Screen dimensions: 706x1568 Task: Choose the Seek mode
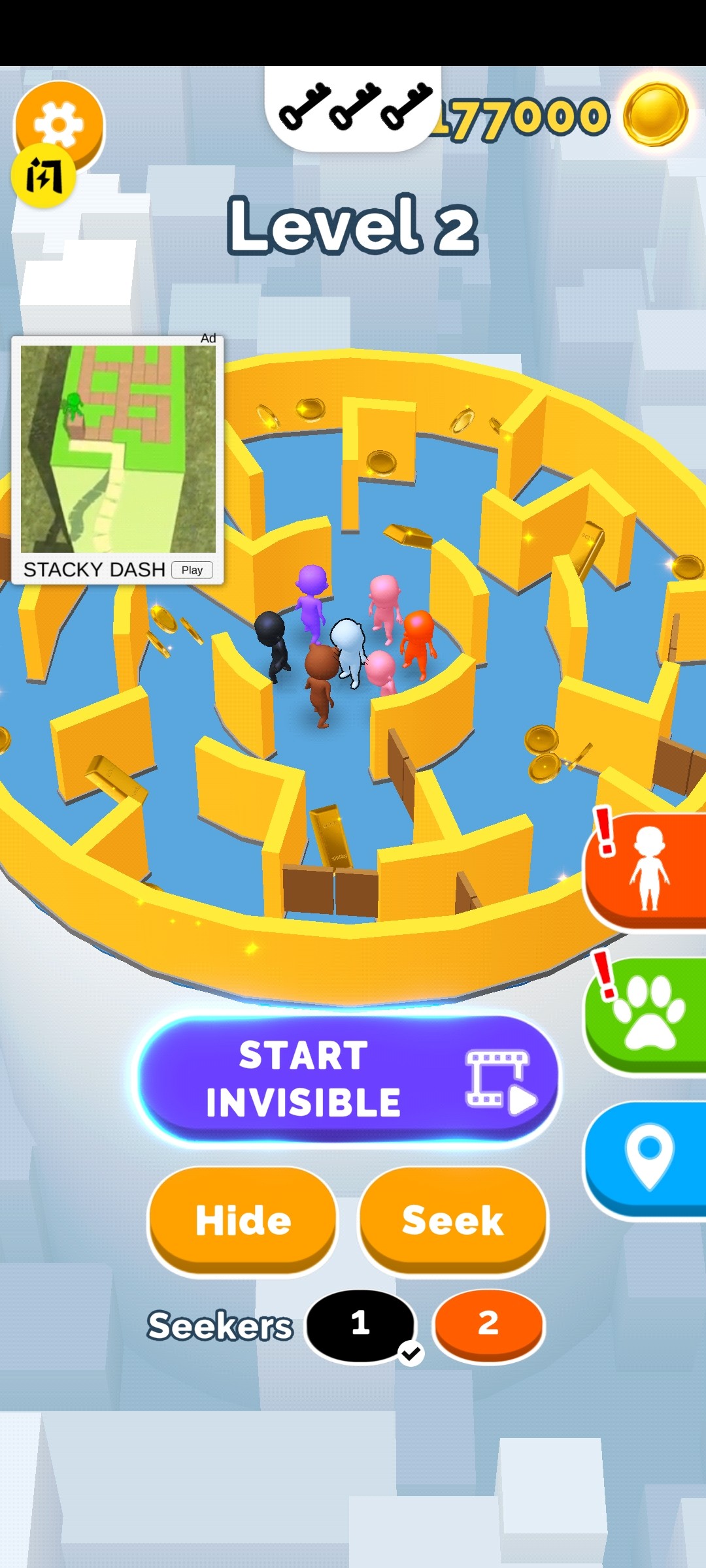pyautogui.click(x=453, y=1220)
